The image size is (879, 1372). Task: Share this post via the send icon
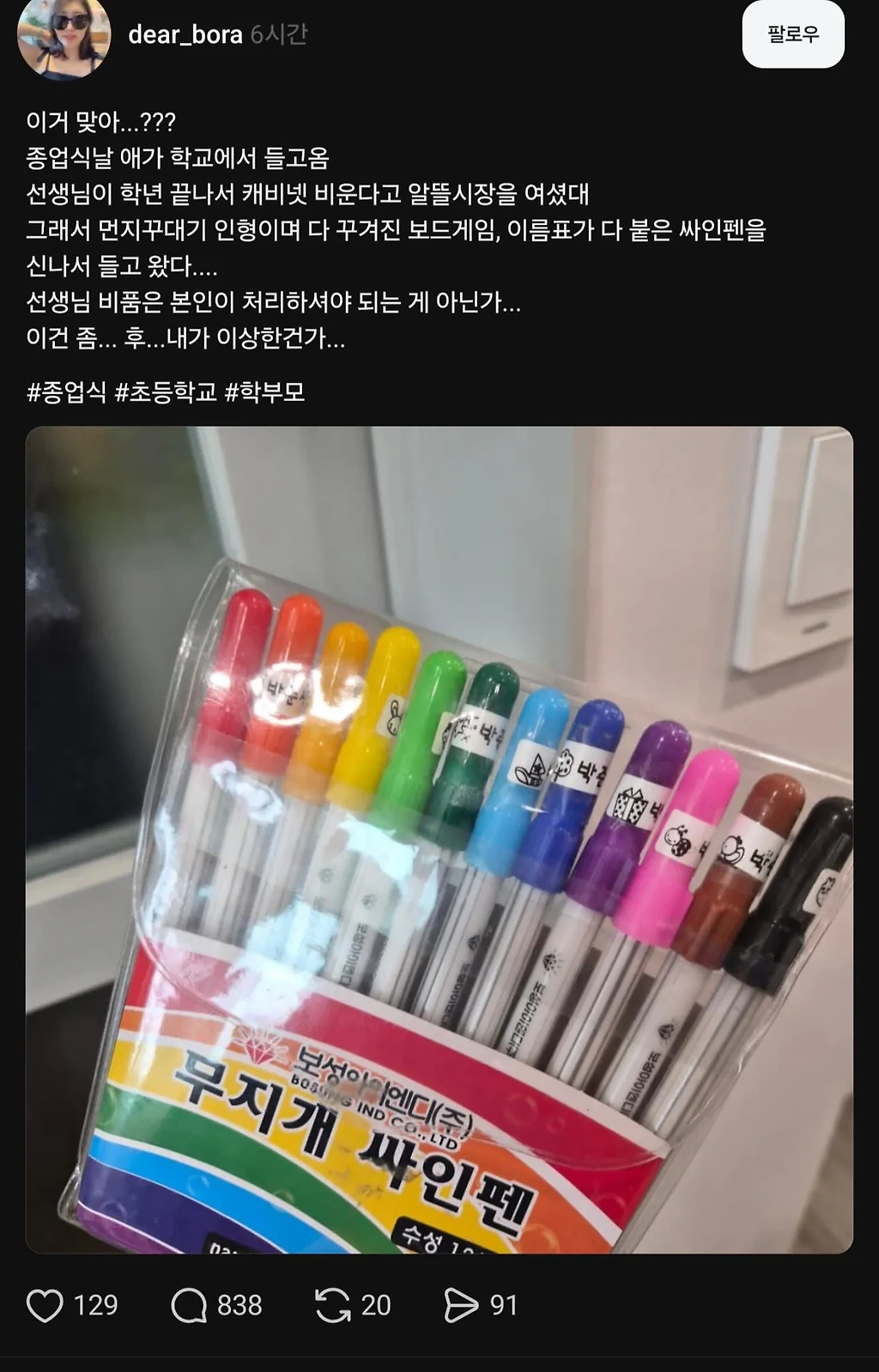(x=461, y=1305)
